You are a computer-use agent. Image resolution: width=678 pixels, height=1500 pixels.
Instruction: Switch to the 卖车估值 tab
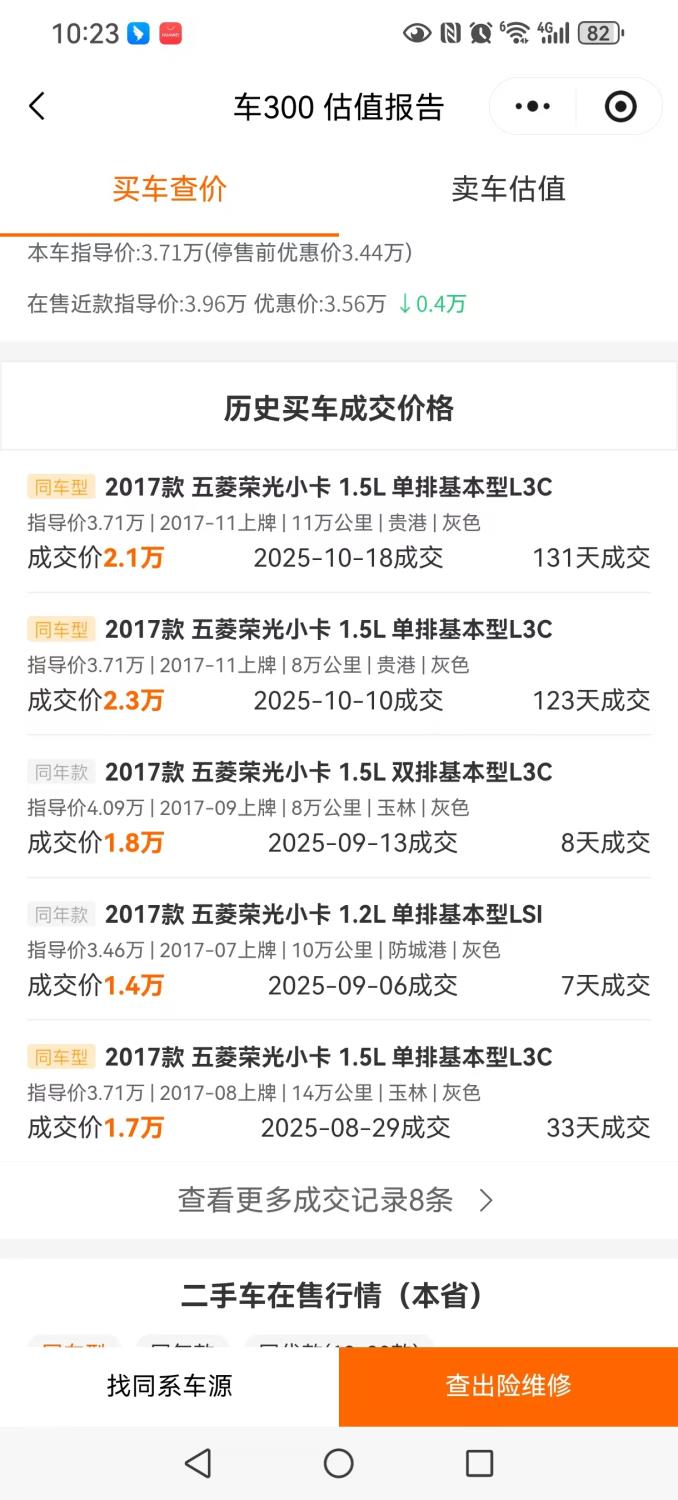[508, 189]
